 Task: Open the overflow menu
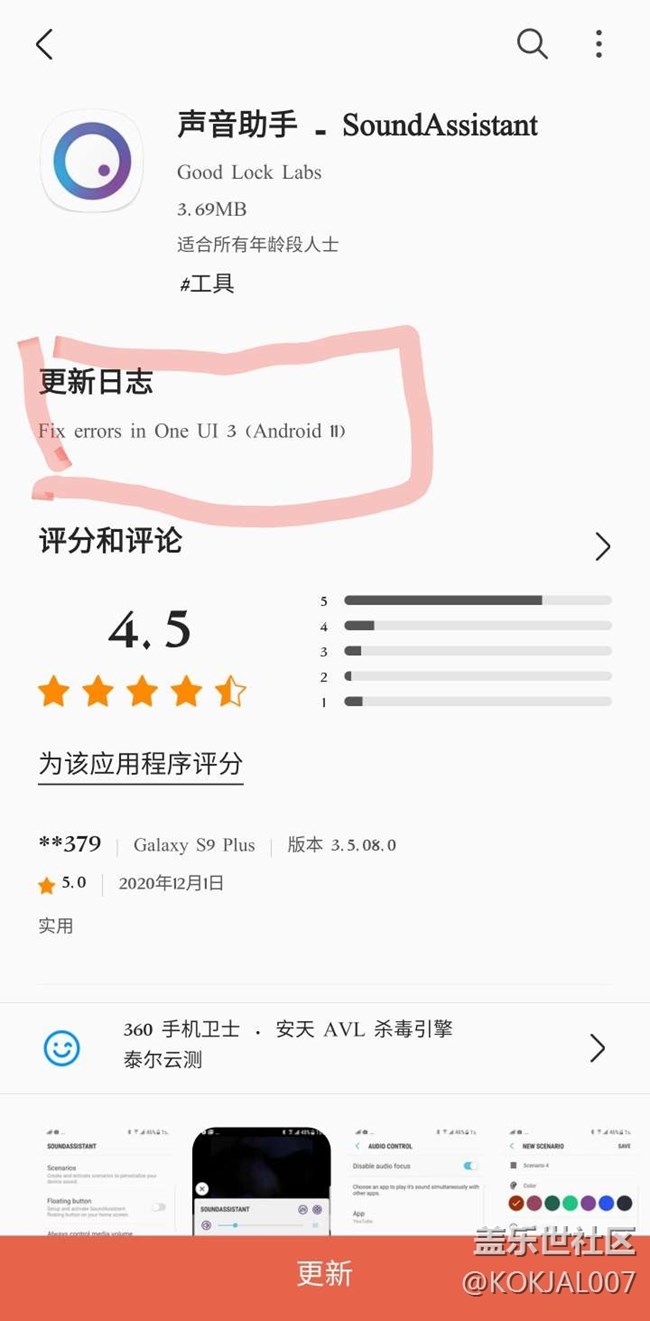coord(598,44)
